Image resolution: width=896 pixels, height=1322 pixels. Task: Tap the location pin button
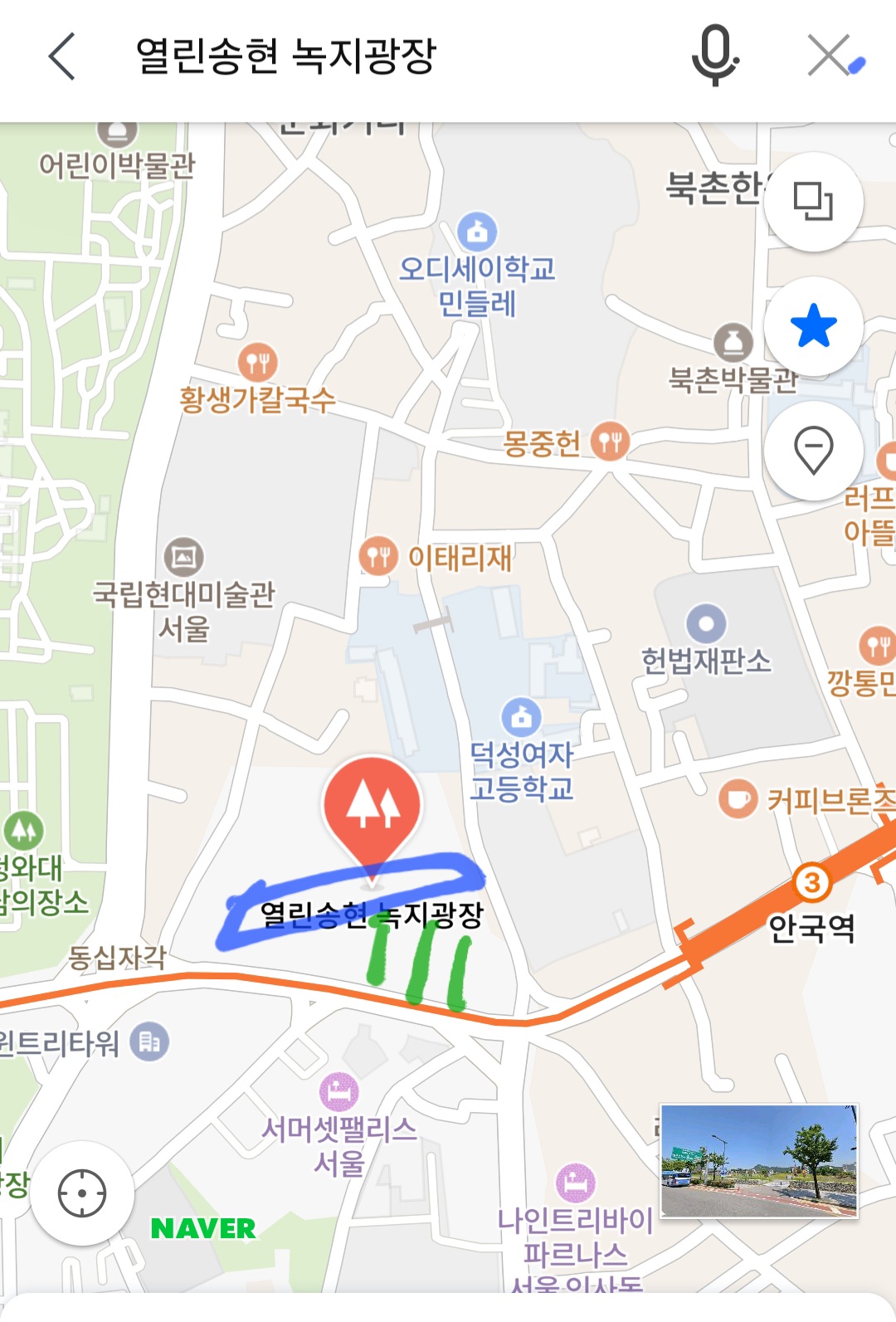click(813, 451)
